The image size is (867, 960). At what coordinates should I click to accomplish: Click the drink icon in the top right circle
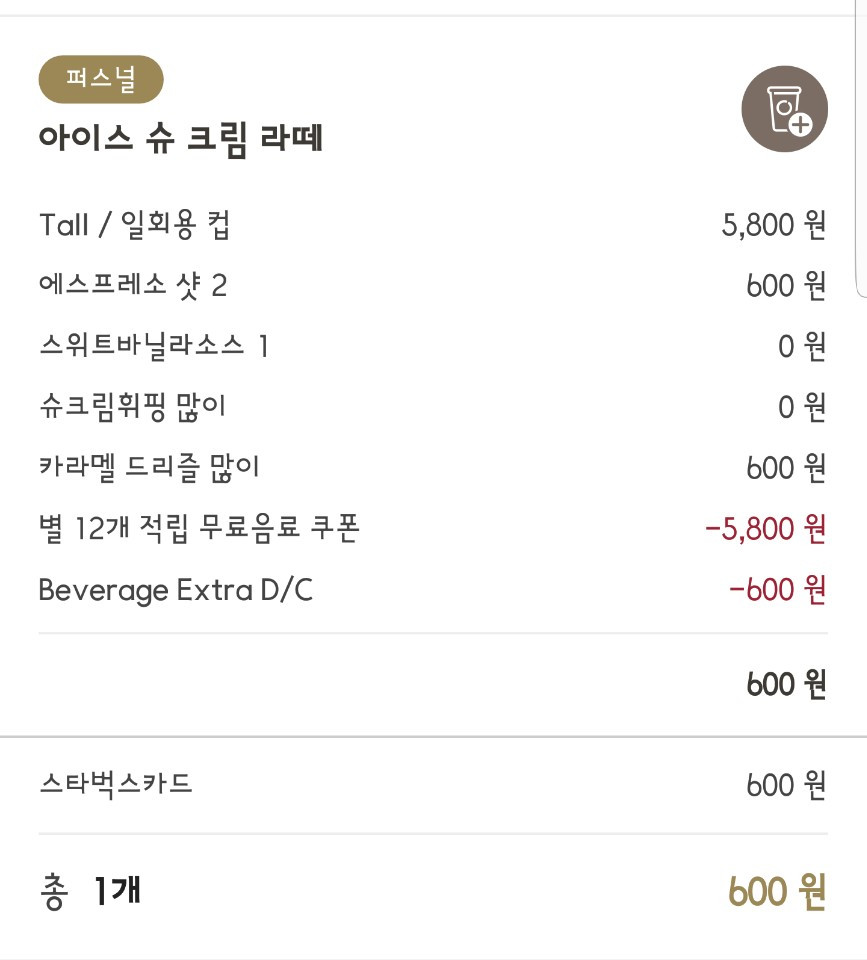tap(784, 109)
